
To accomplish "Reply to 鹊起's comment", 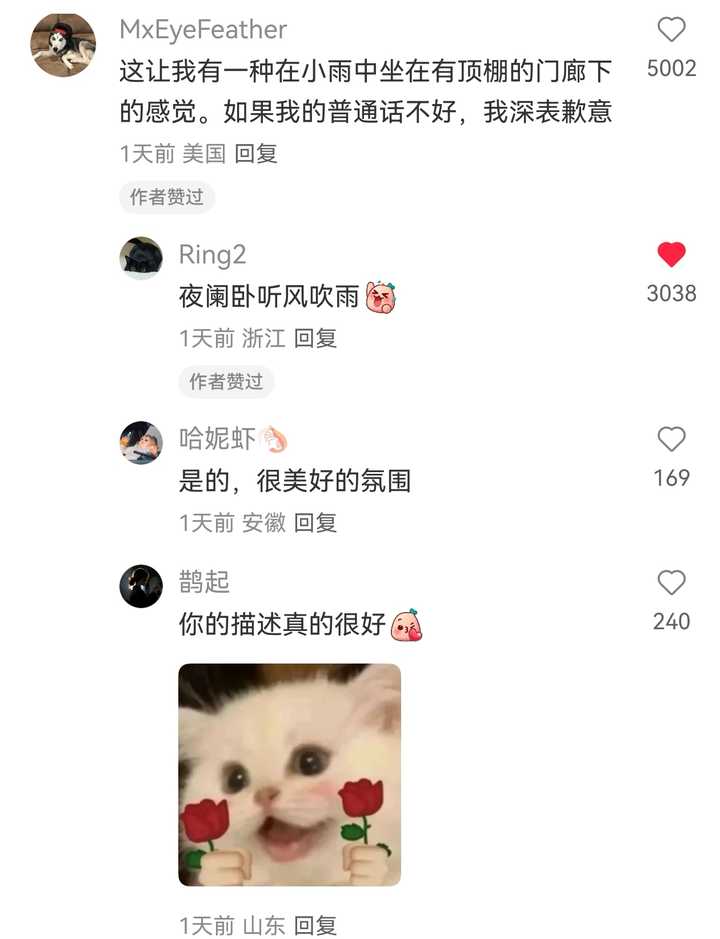I will coord(315,925).
